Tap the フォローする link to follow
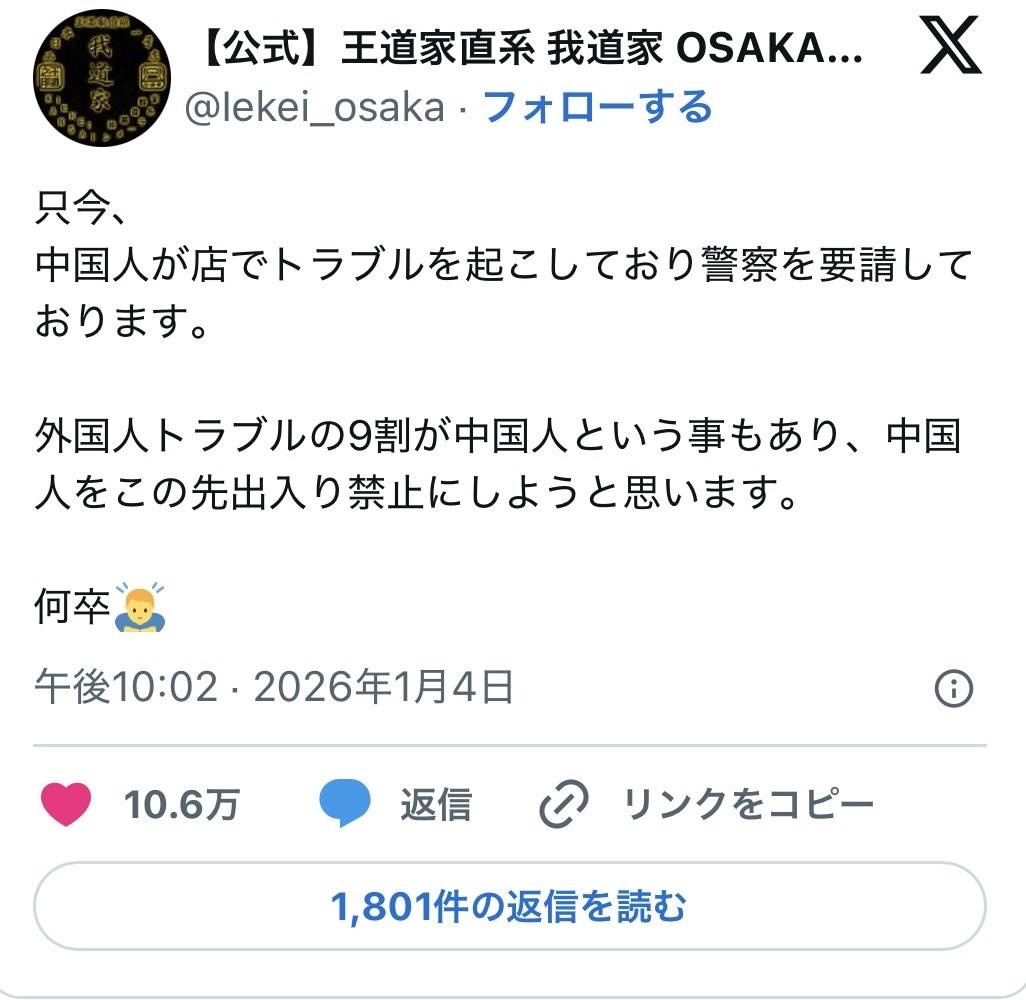 [x=597, y=106]
